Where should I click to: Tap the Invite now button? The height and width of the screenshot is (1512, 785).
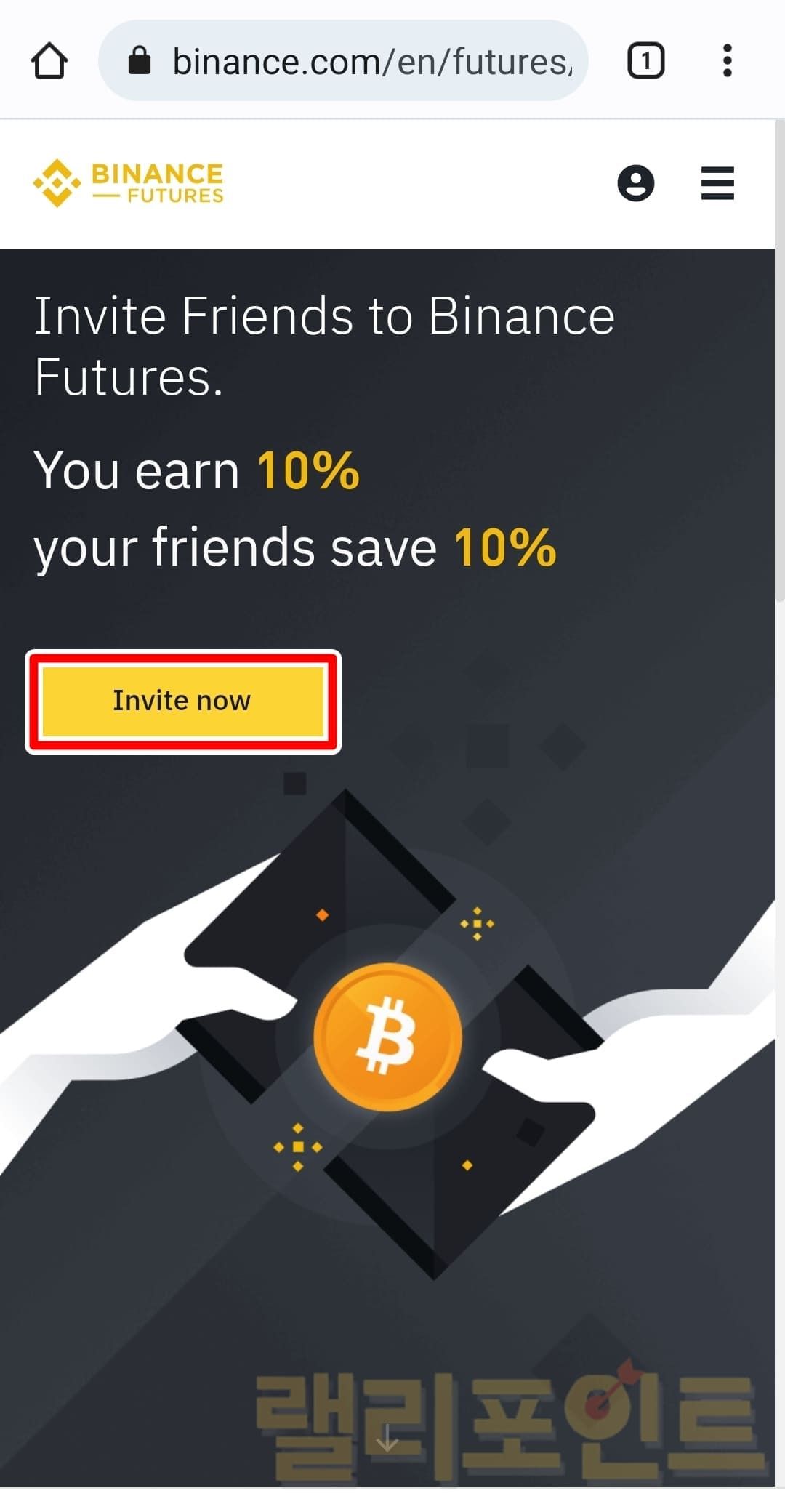182,701
